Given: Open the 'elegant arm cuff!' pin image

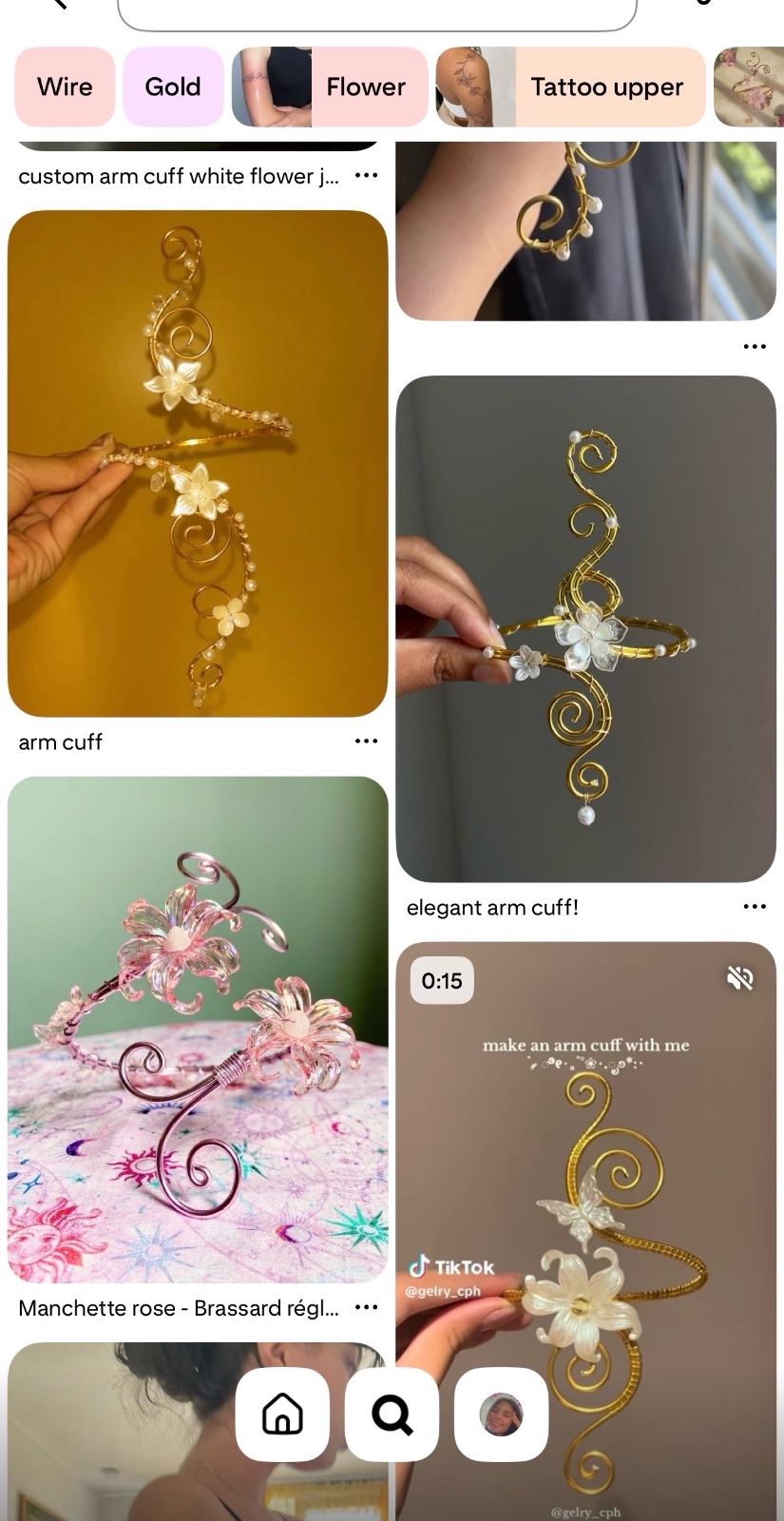Looking at the screenshot, I should (586, 629).
